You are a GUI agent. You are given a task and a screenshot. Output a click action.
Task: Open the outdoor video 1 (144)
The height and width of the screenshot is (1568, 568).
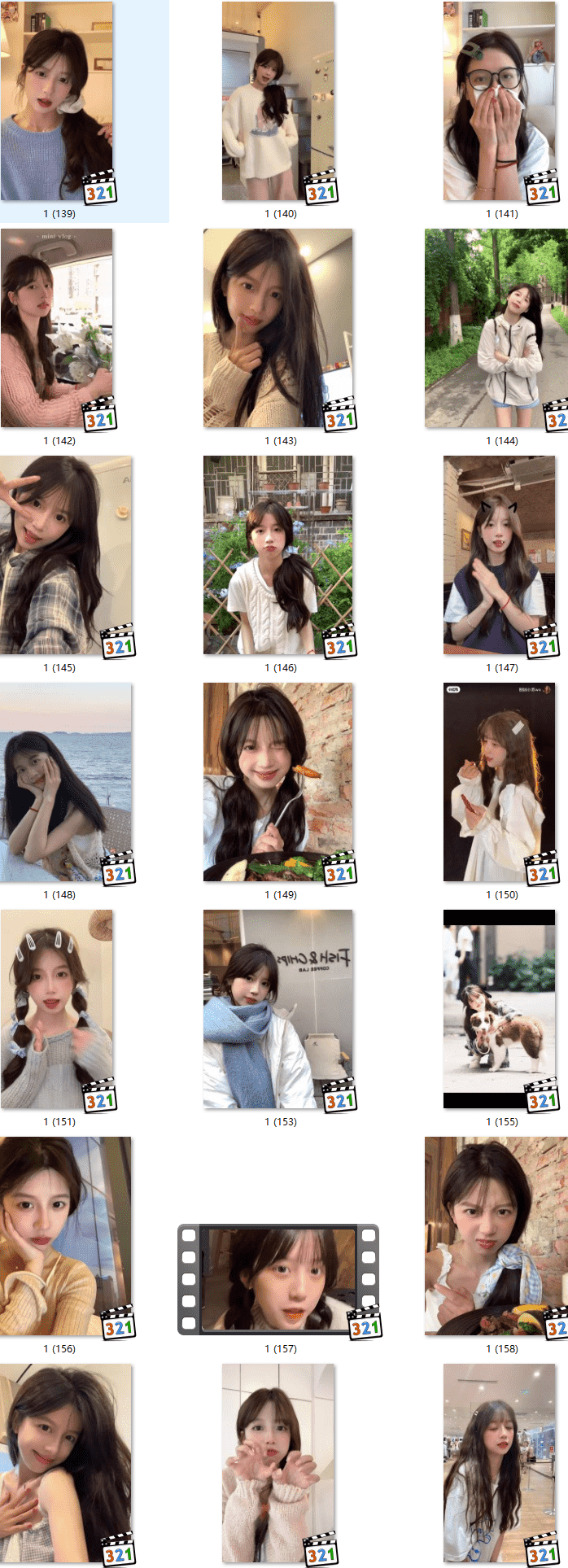pyautogui.click(x=496, y=329)
